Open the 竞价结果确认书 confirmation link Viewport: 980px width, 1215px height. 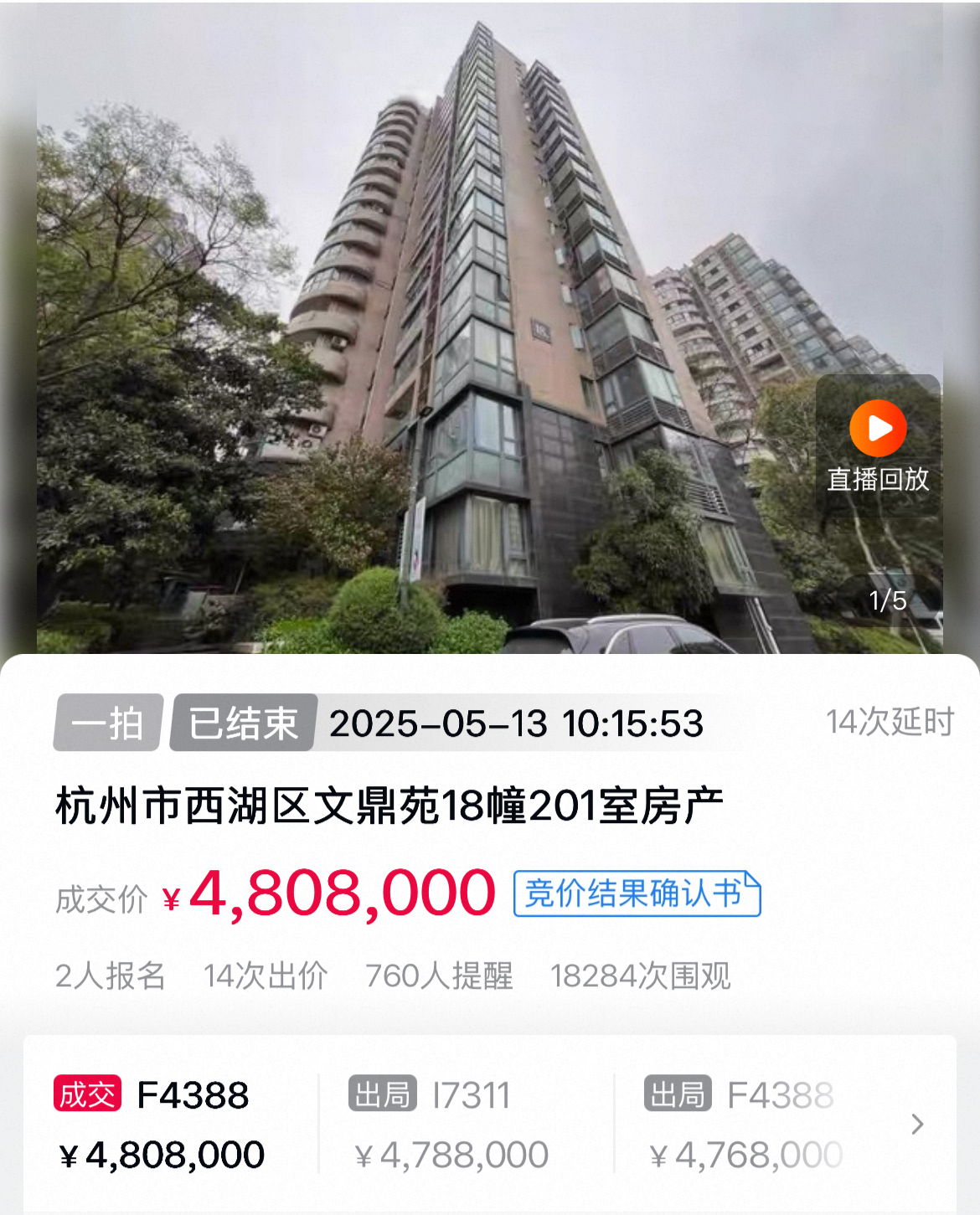tap(637, 893)
